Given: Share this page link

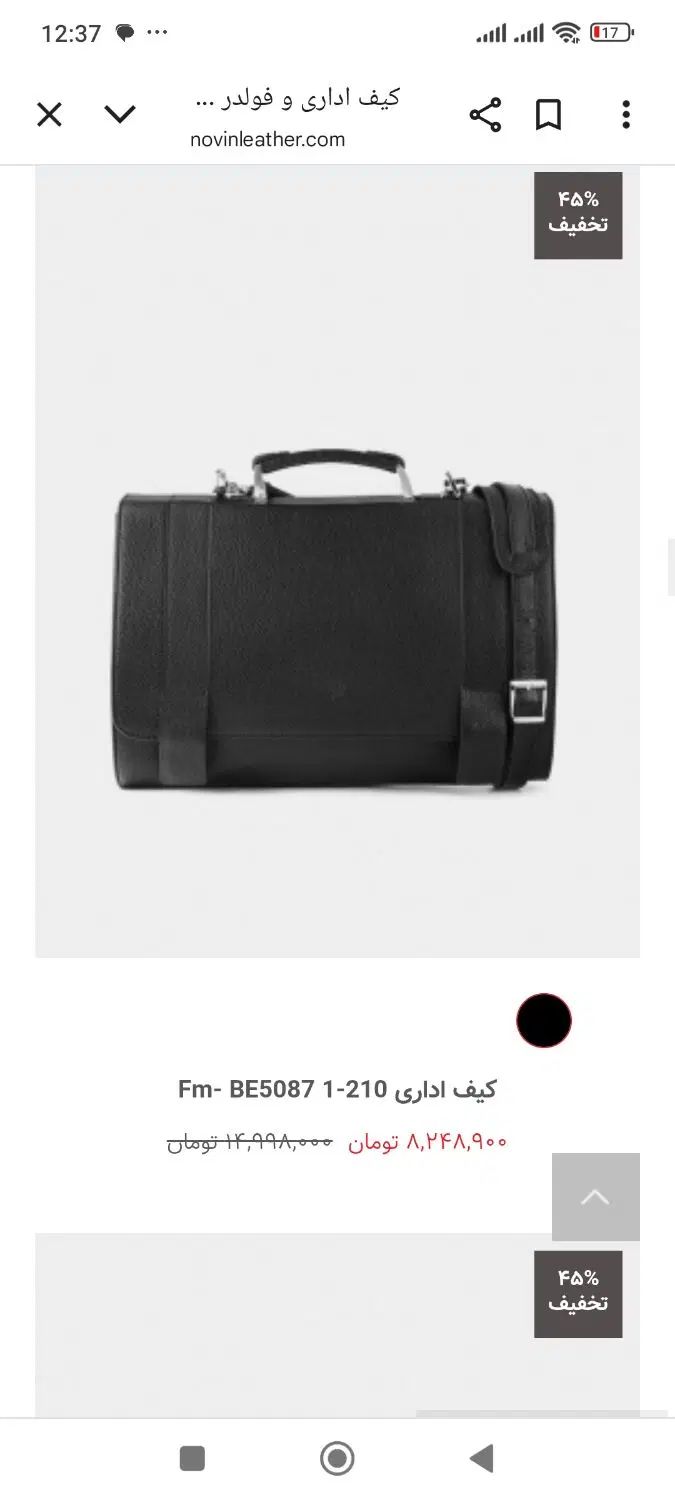Looking at the screenshot, I should click(485, 115).
